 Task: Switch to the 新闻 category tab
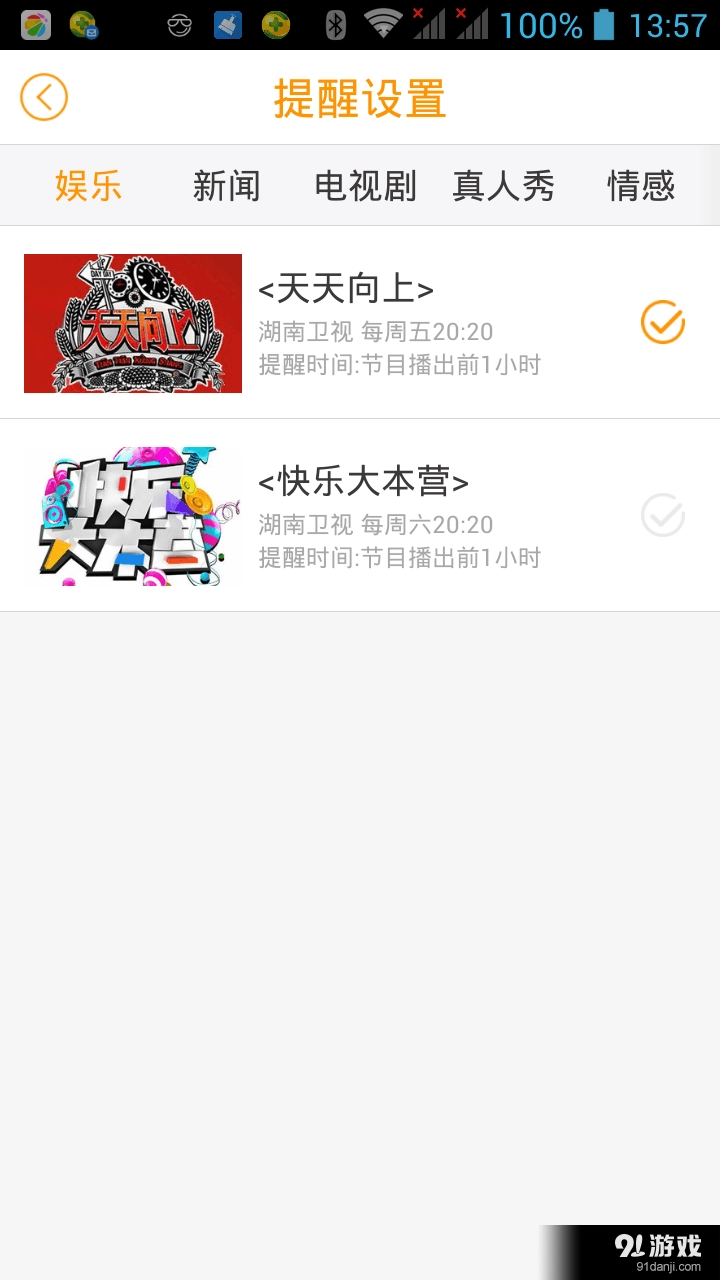(x=226, y=186)
